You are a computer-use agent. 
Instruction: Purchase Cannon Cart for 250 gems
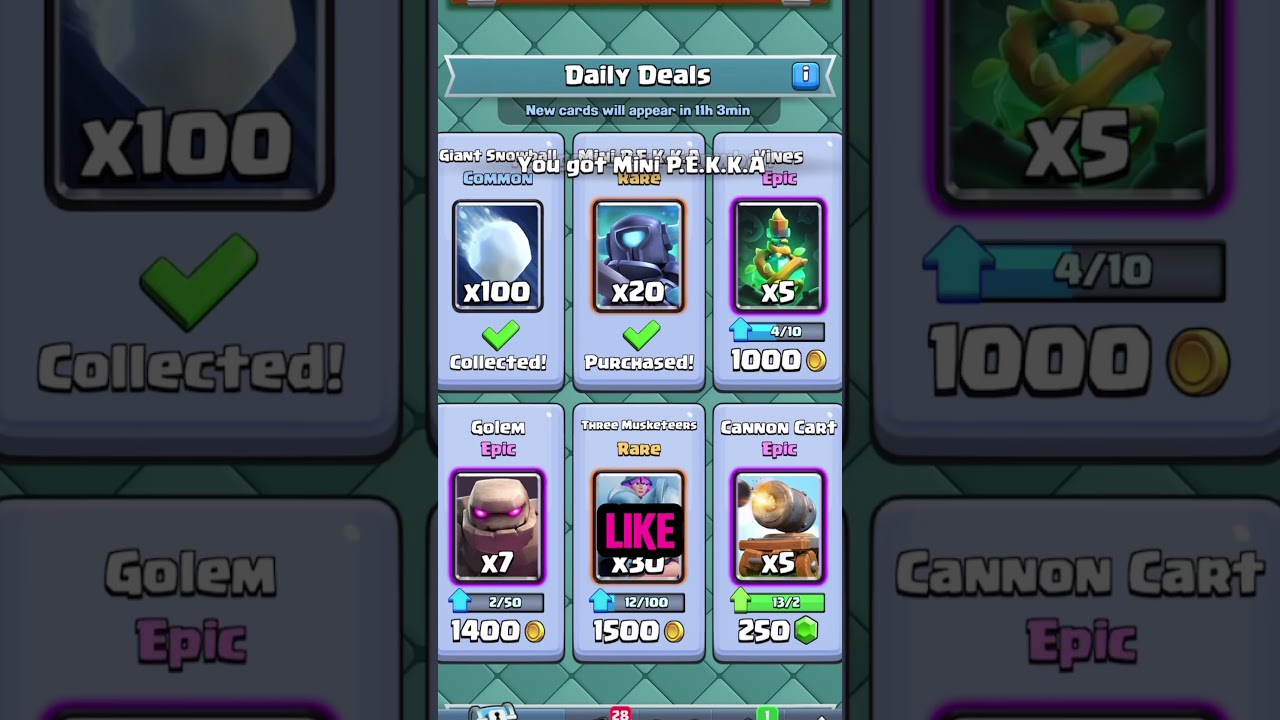(778, 630)
